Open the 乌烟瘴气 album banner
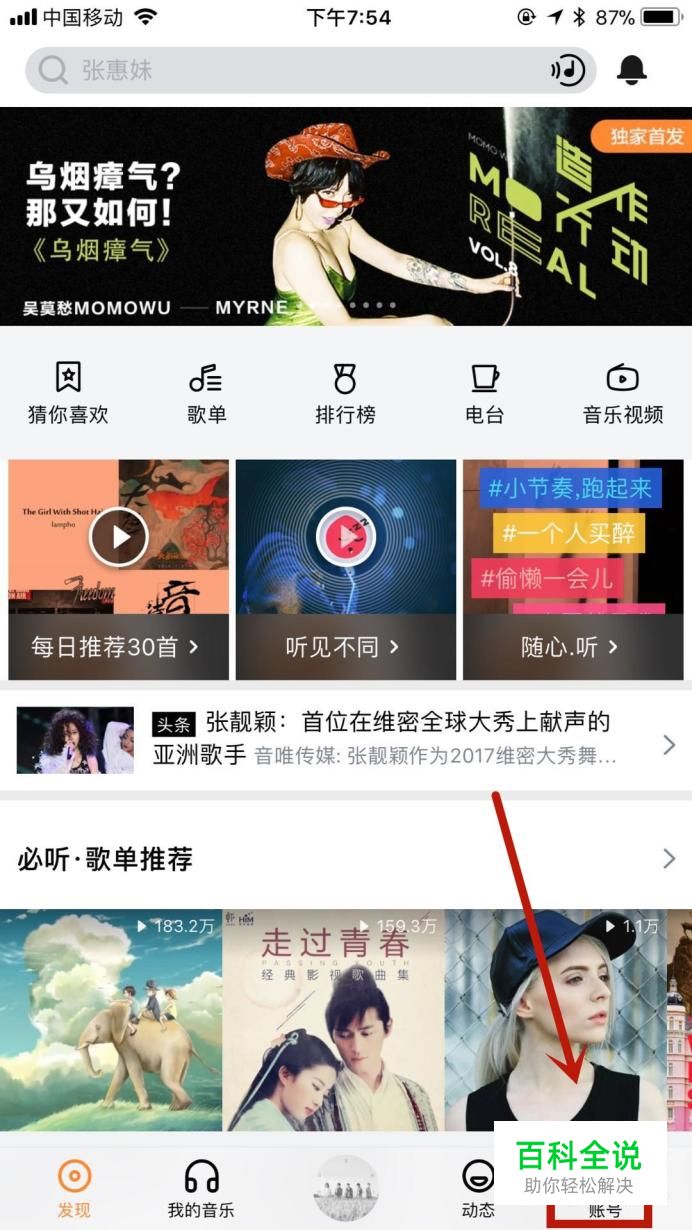The image size is (692, 1230). pos(346,216)
